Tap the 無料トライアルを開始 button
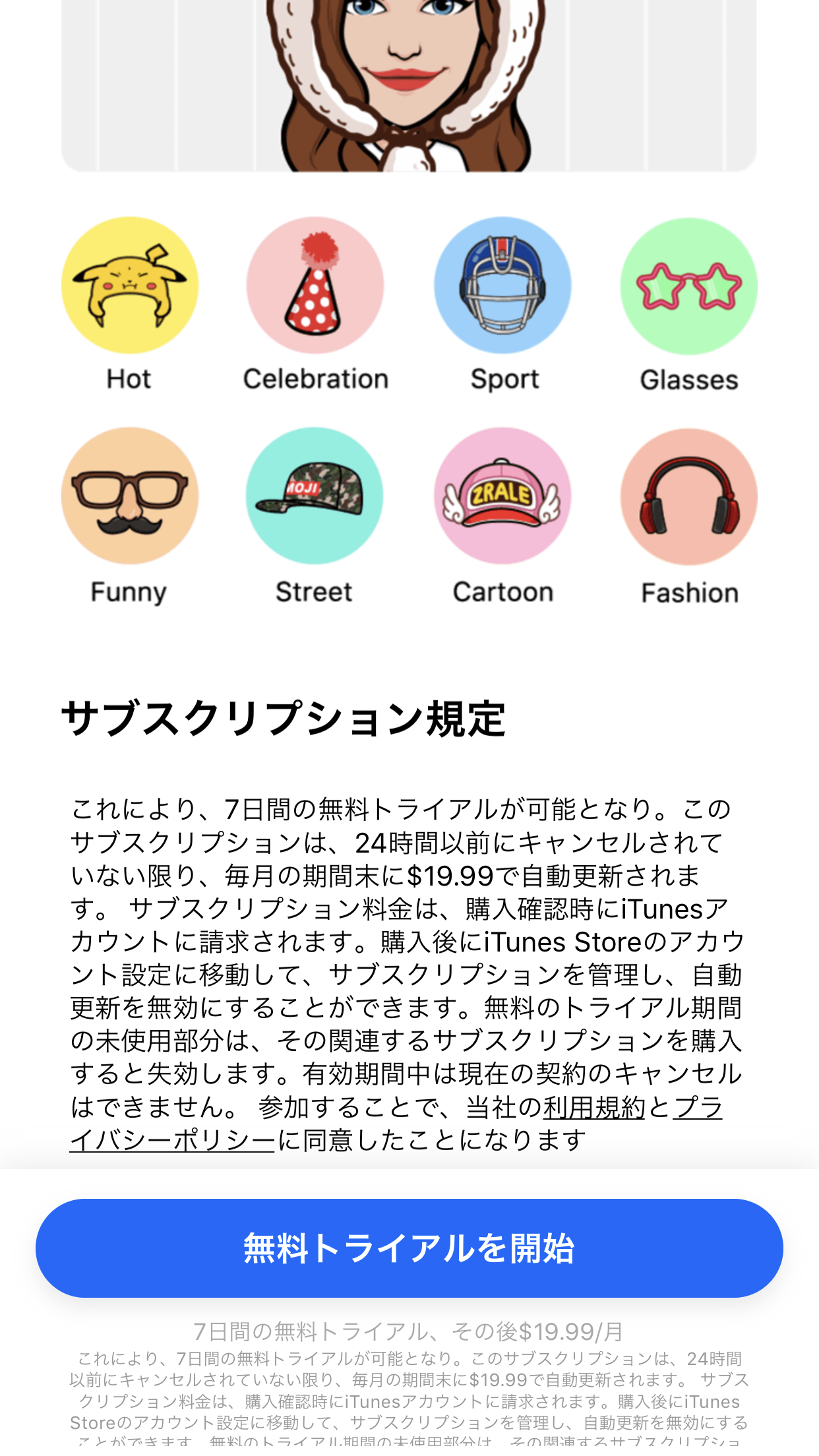The height and width of the screenshot is (1456, 819). (409, 1248)
